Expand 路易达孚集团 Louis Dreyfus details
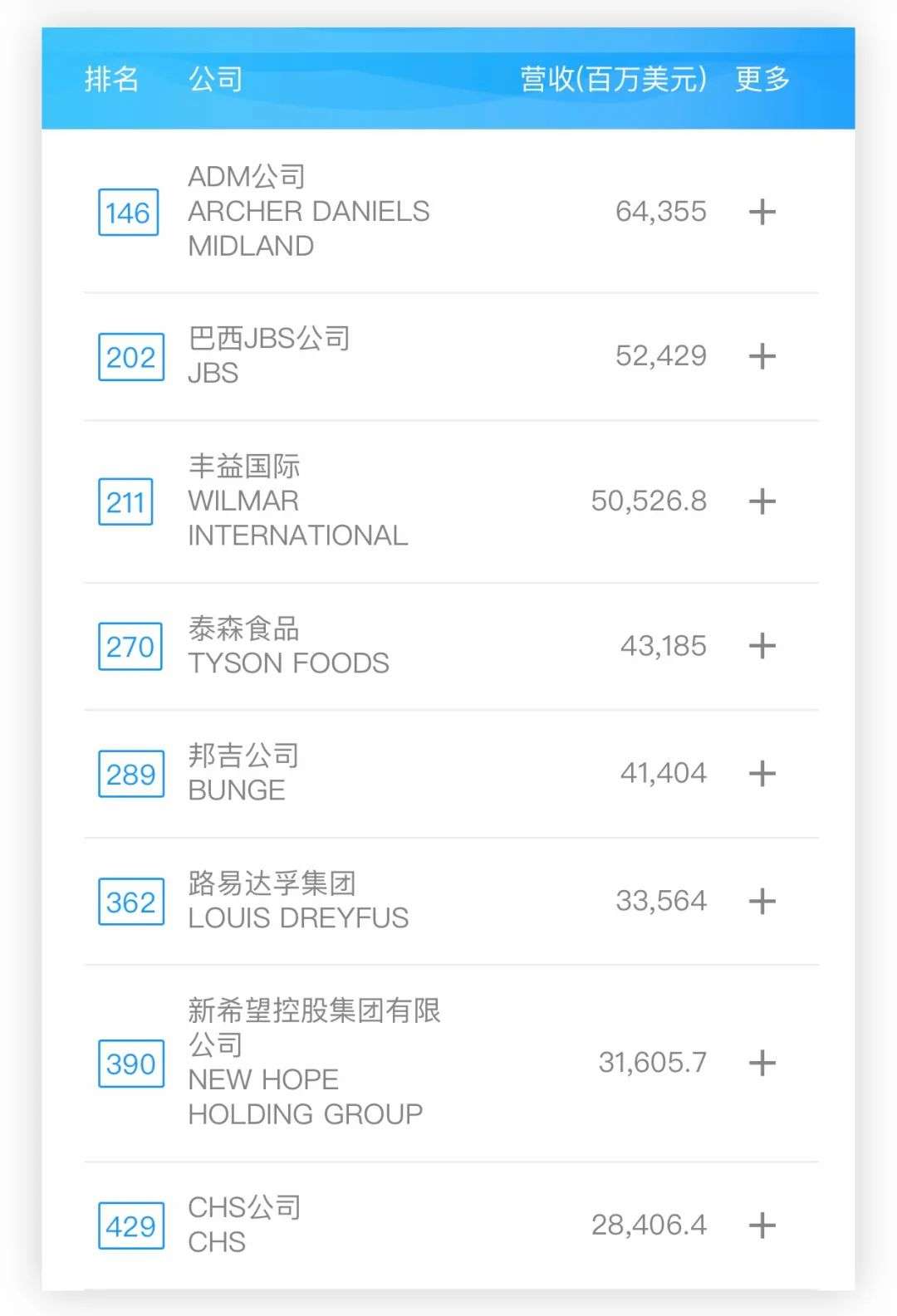The height and width of the screenshot is (1316, 897). [762, 902]
